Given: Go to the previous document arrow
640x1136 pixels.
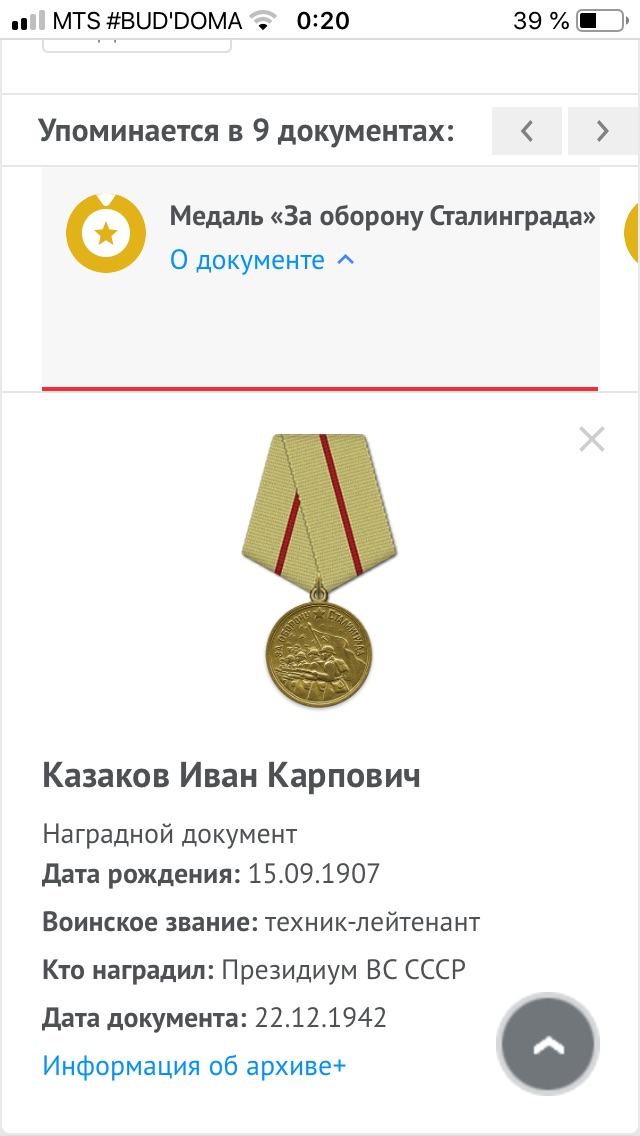Looking at the screenshot, I should click(527, 131).
